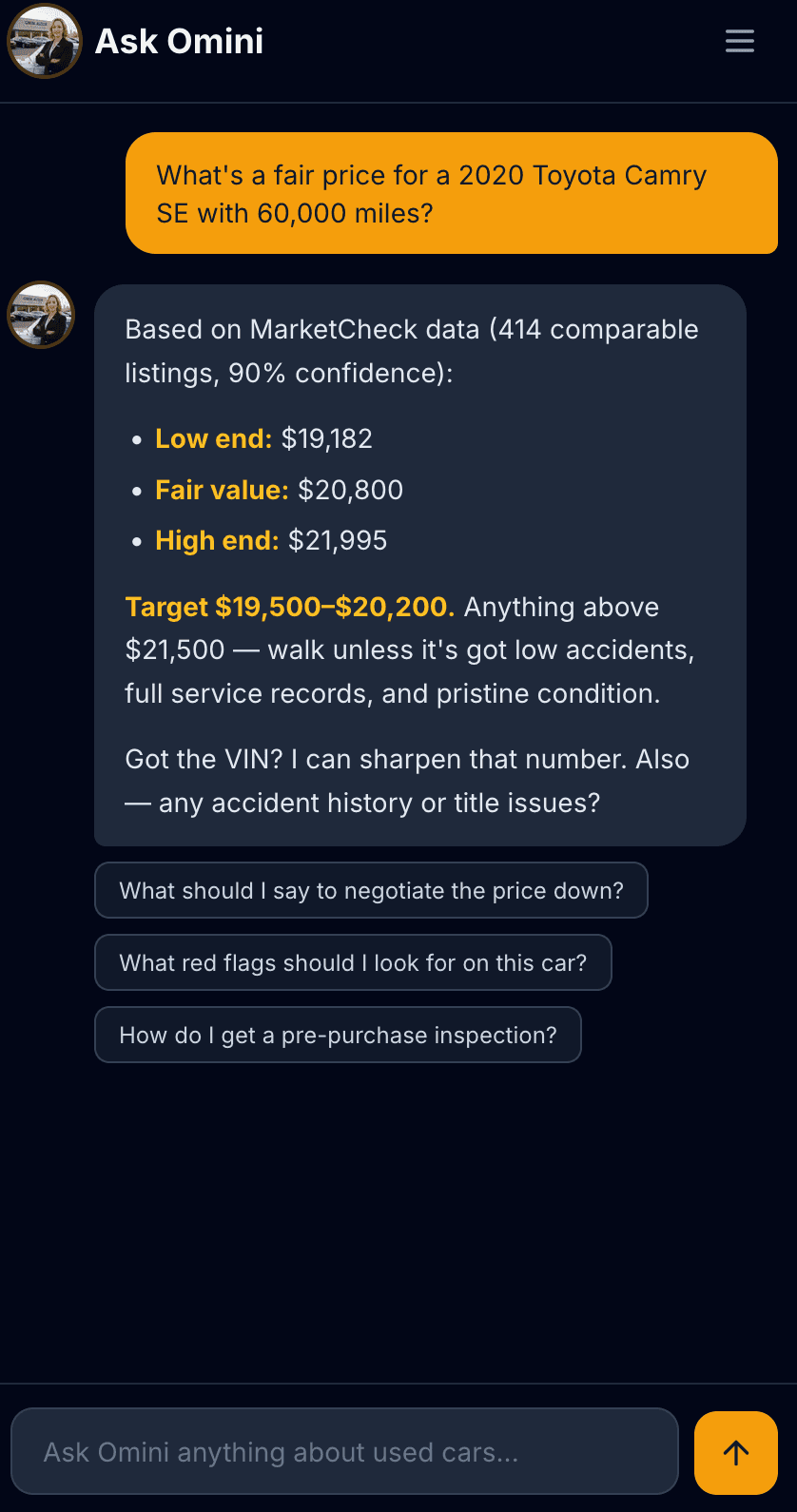Click the Fair value price line
Screen dimensions: 797x1512
(x=279, y=490)
